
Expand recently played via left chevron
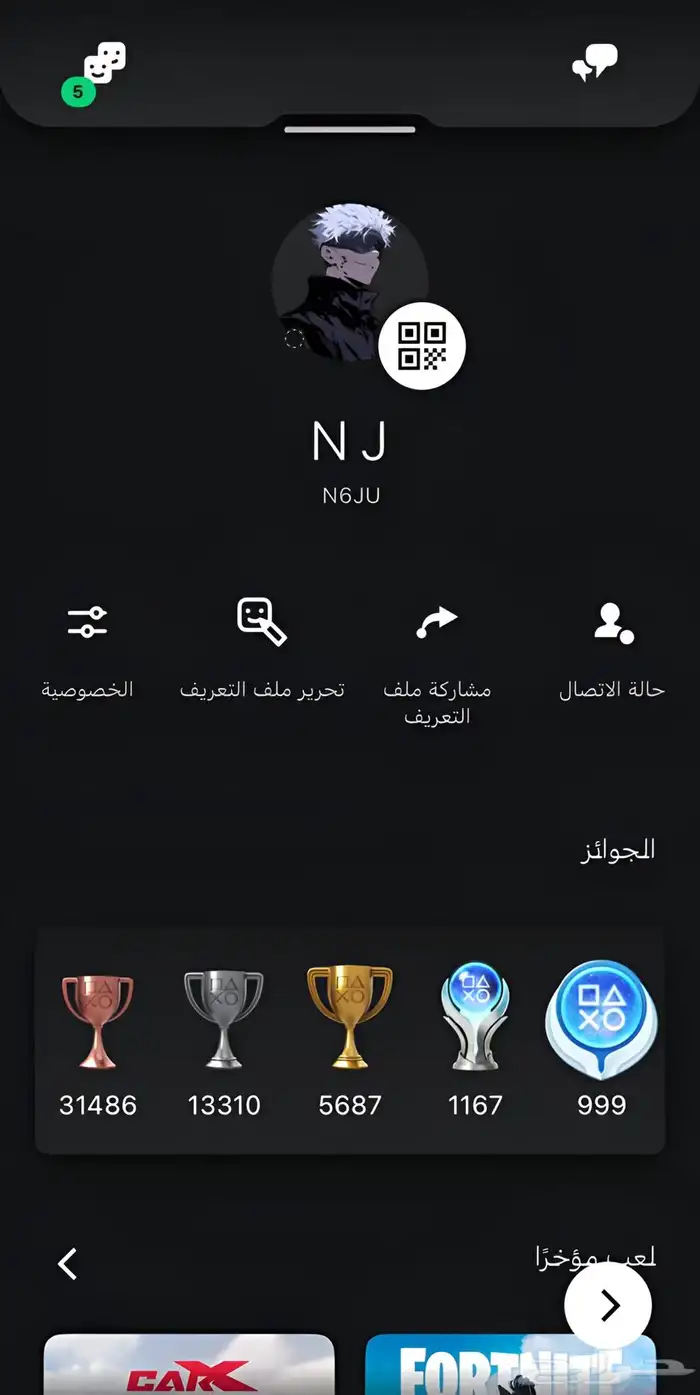pyautogui.click(x=67, y=1264)
